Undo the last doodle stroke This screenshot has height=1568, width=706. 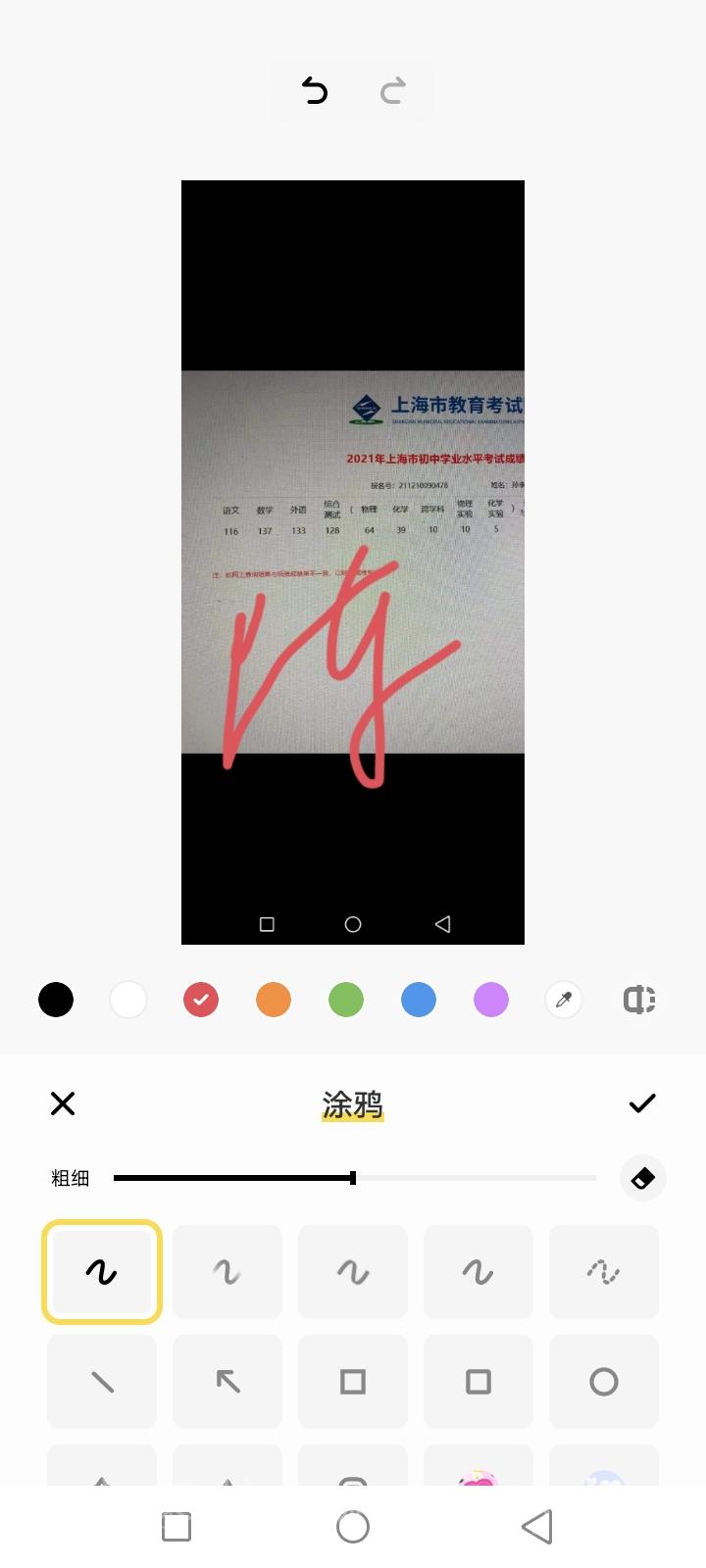point(315,91)
